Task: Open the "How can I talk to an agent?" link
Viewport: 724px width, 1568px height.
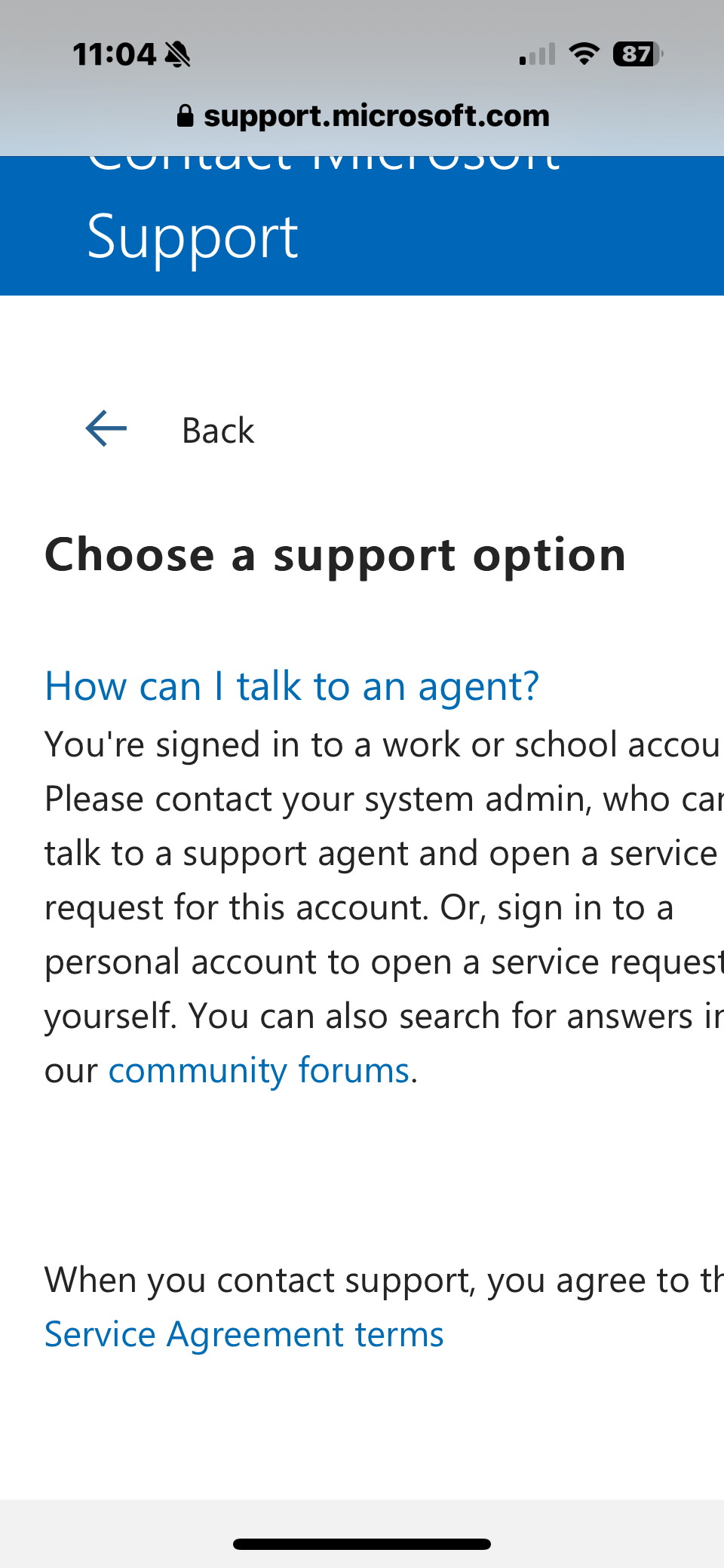Action: point(292,686)
